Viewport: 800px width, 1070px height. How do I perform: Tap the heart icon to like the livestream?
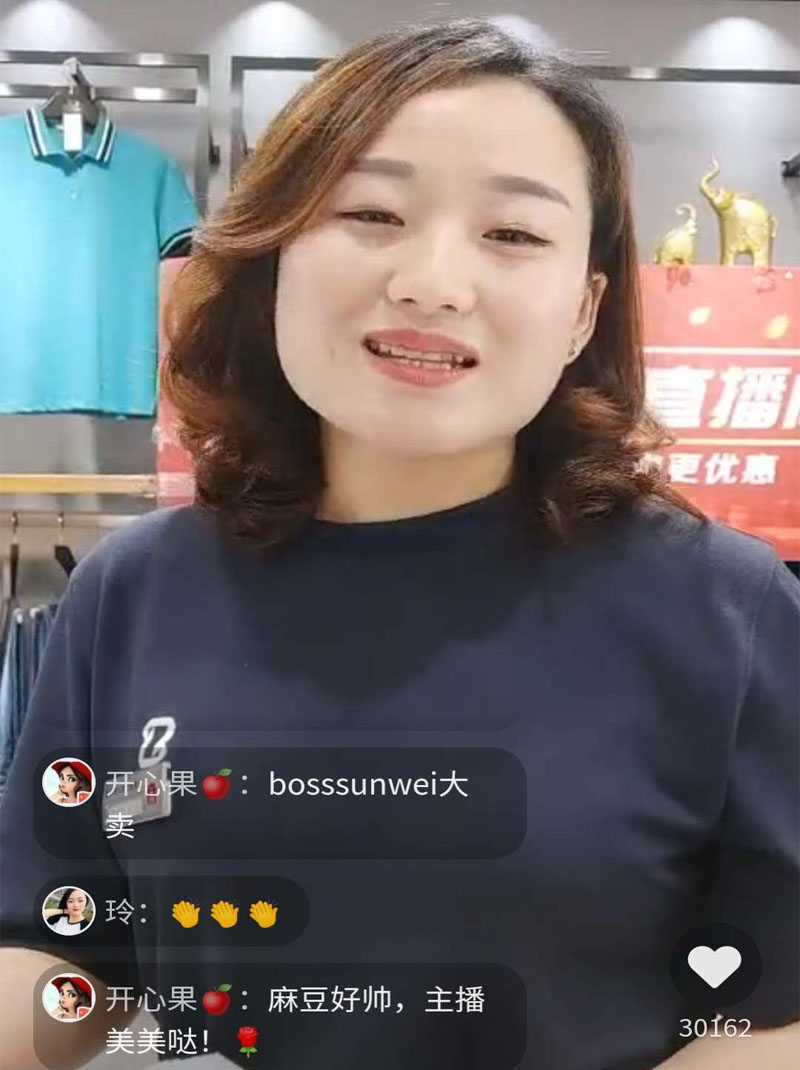(715, 966)
